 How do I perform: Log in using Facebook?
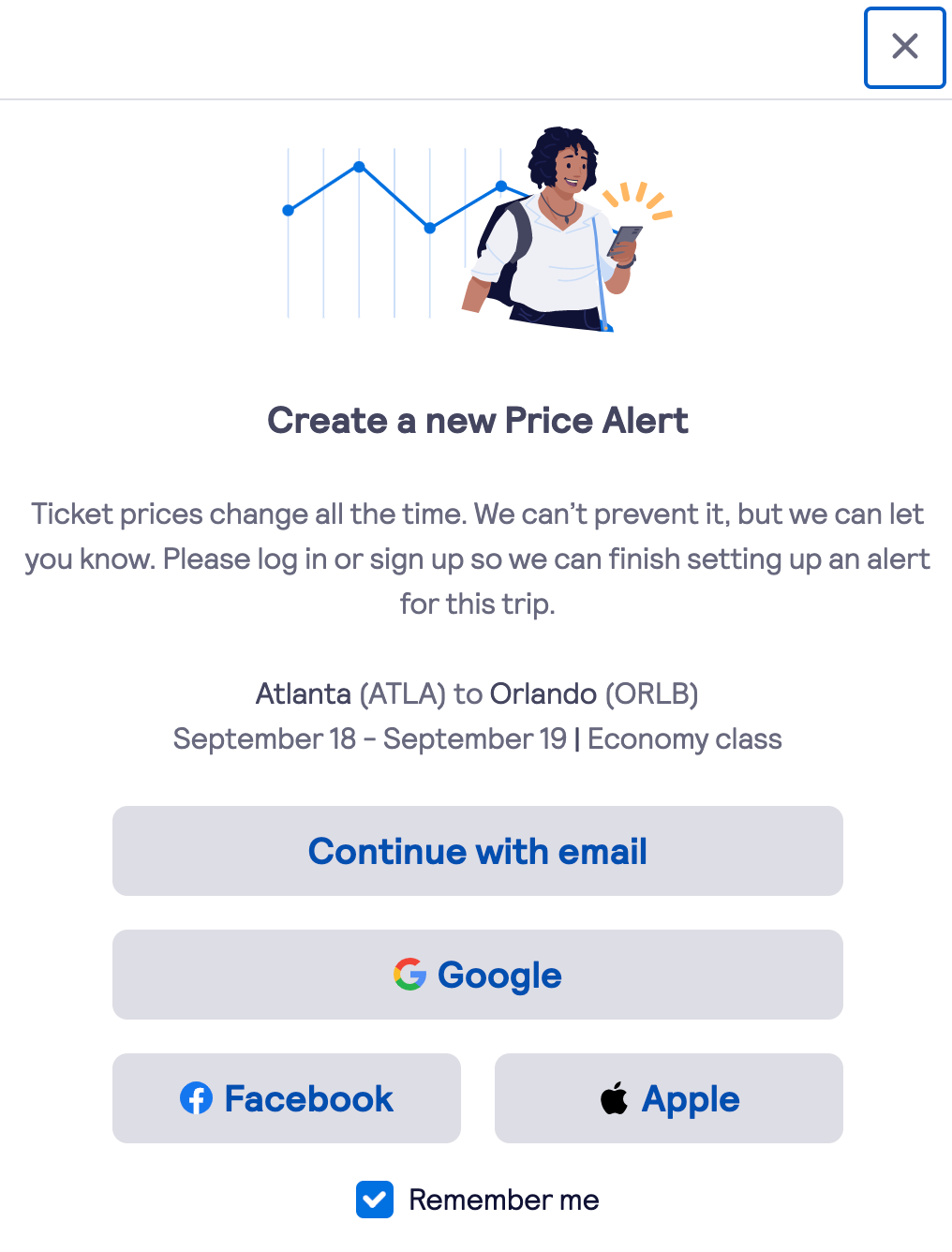pyautogui.click(x=287, y=1098)
